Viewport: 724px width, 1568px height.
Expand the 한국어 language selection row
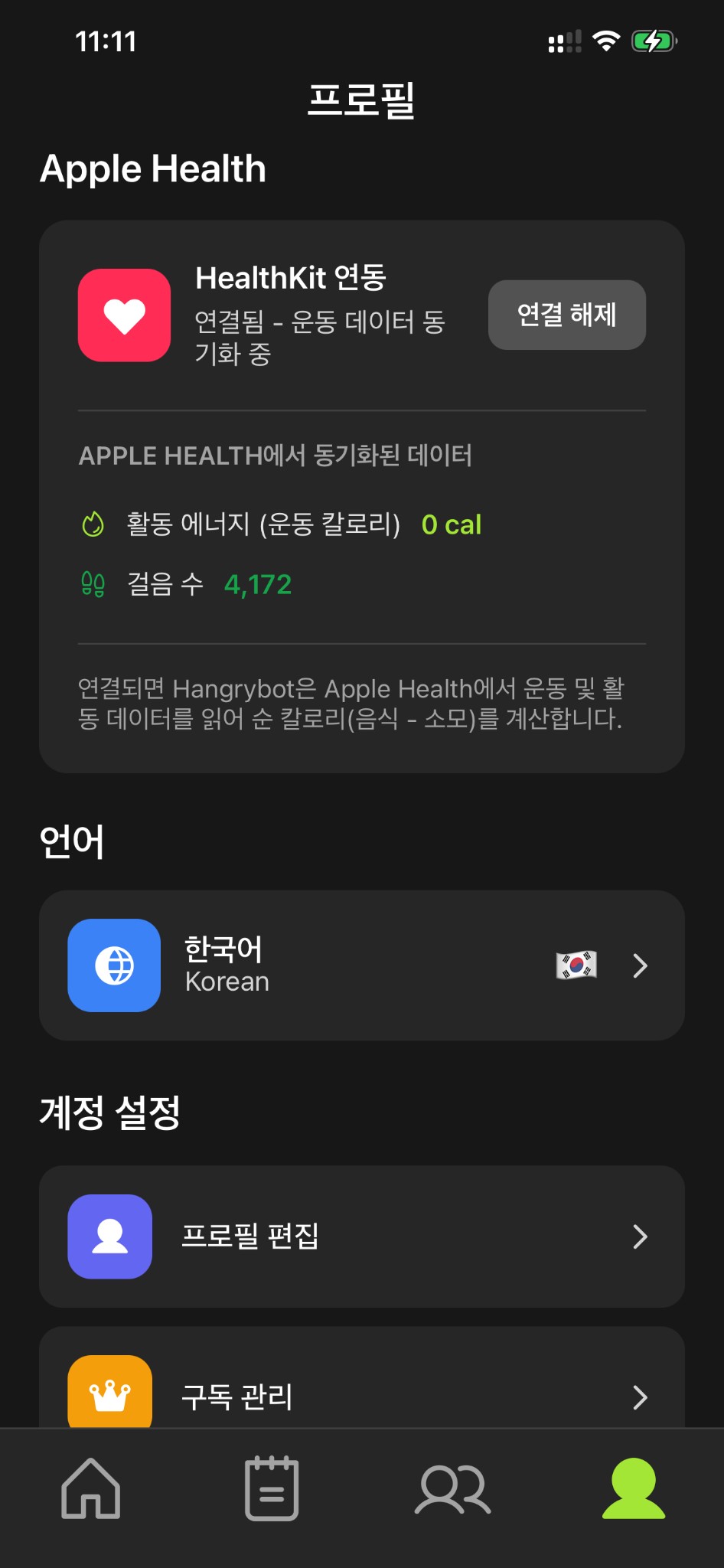640,965
